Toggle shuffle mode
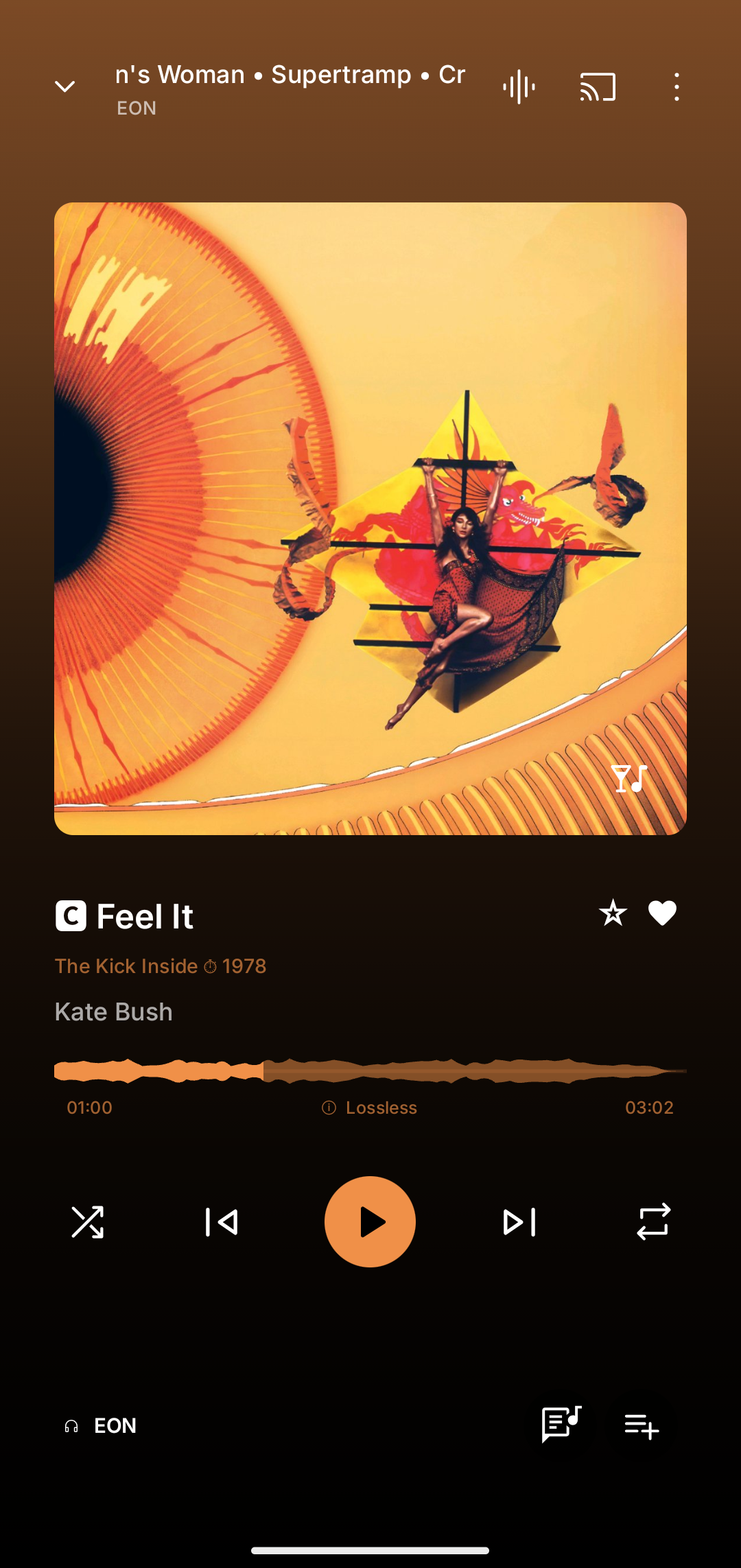 tap(88, 1222)
